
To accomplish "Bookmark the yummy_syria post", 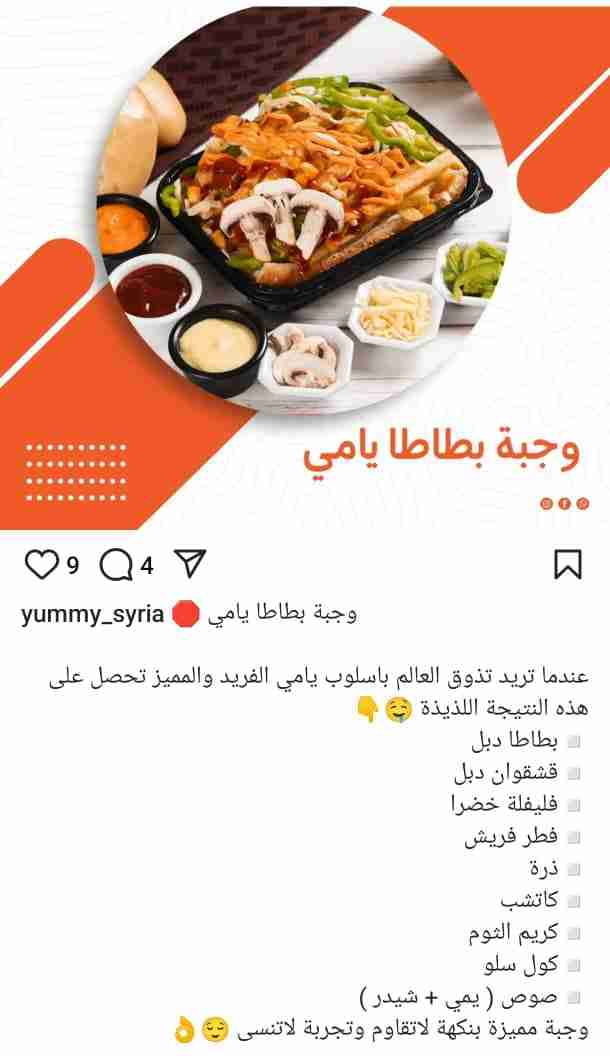I will [567, 565].
